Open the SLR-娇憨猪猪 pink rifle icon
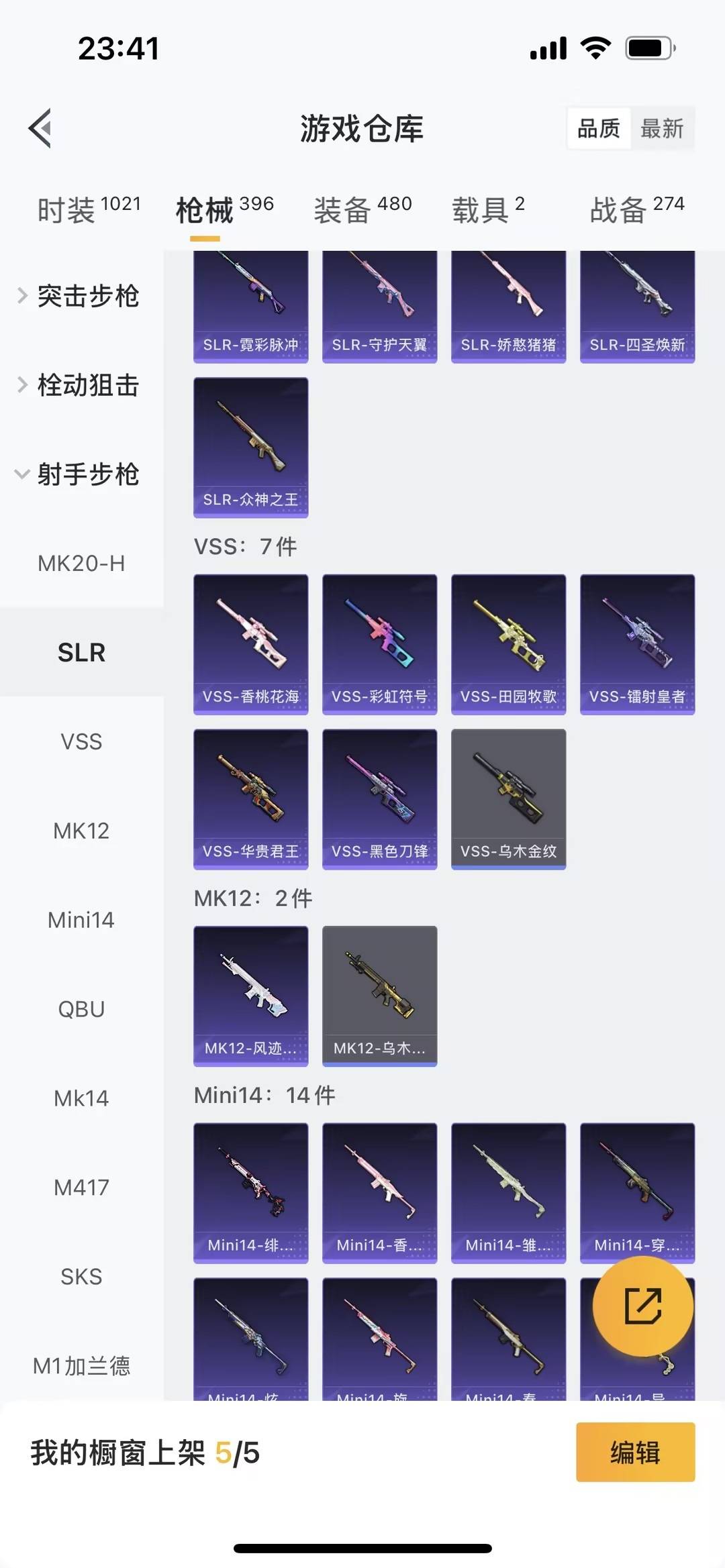Viewport: 725px width, 1568px height. tap(508, 302)
